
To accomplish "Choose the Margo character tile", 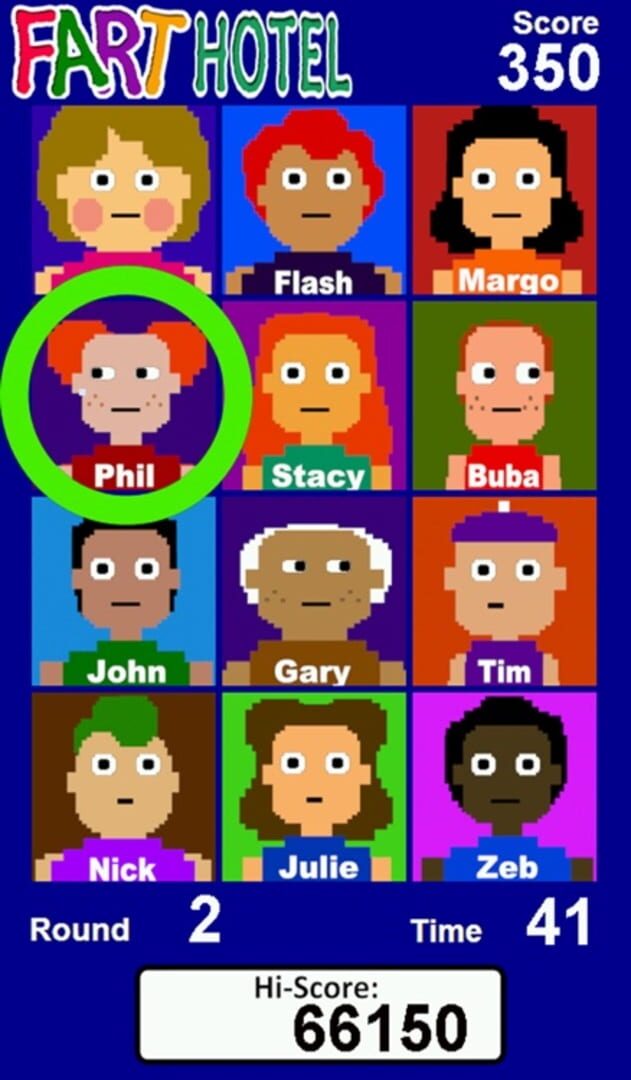I will tap(505, 200).
